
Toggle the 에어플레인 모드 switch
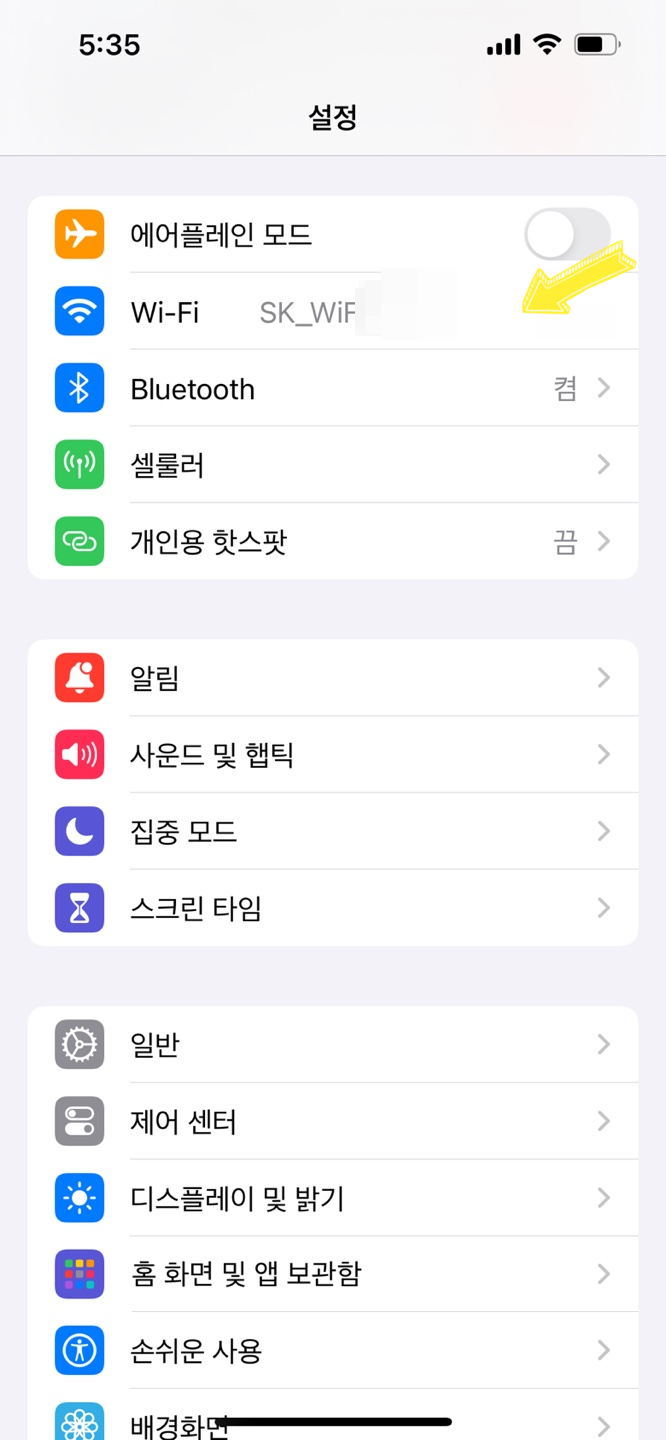tap(567, 235)
